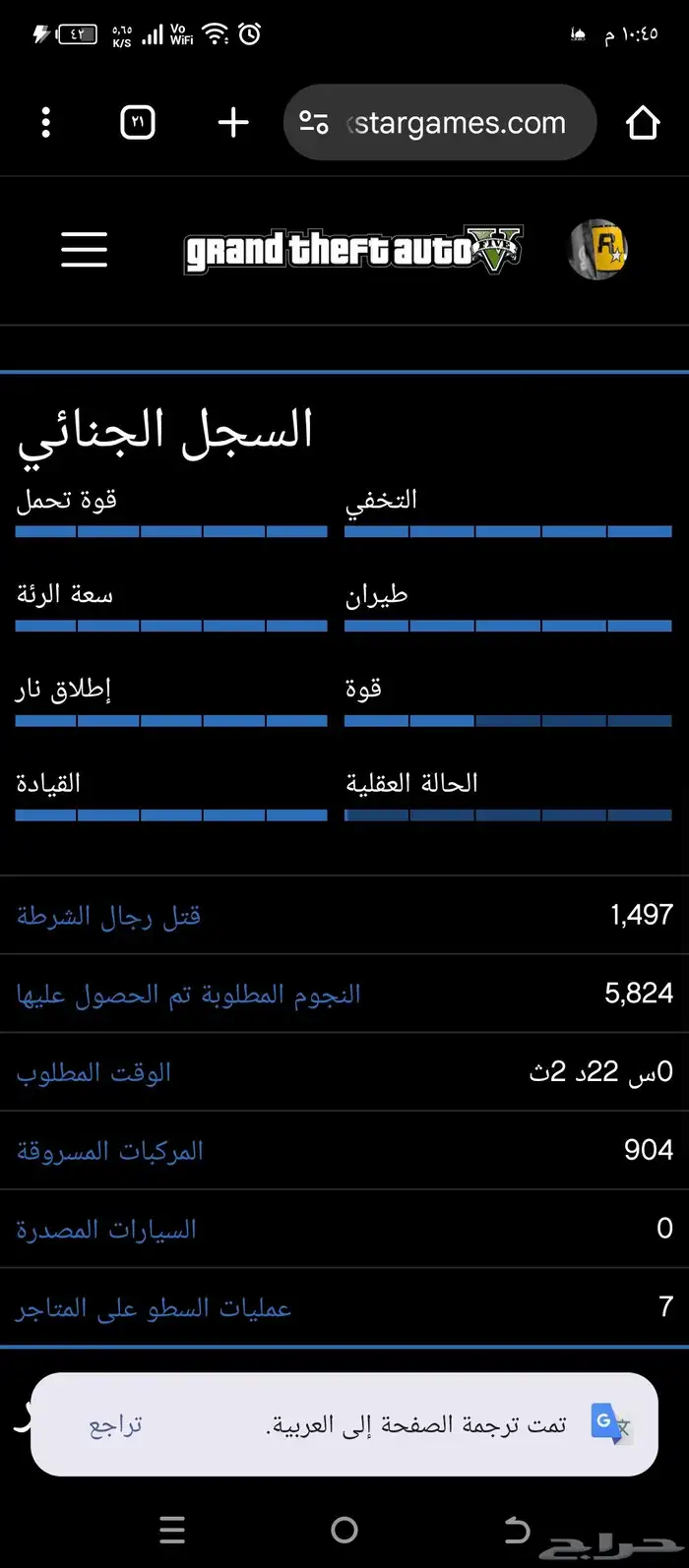
Task: Go to the browser home page
Action: pos(642,123)
